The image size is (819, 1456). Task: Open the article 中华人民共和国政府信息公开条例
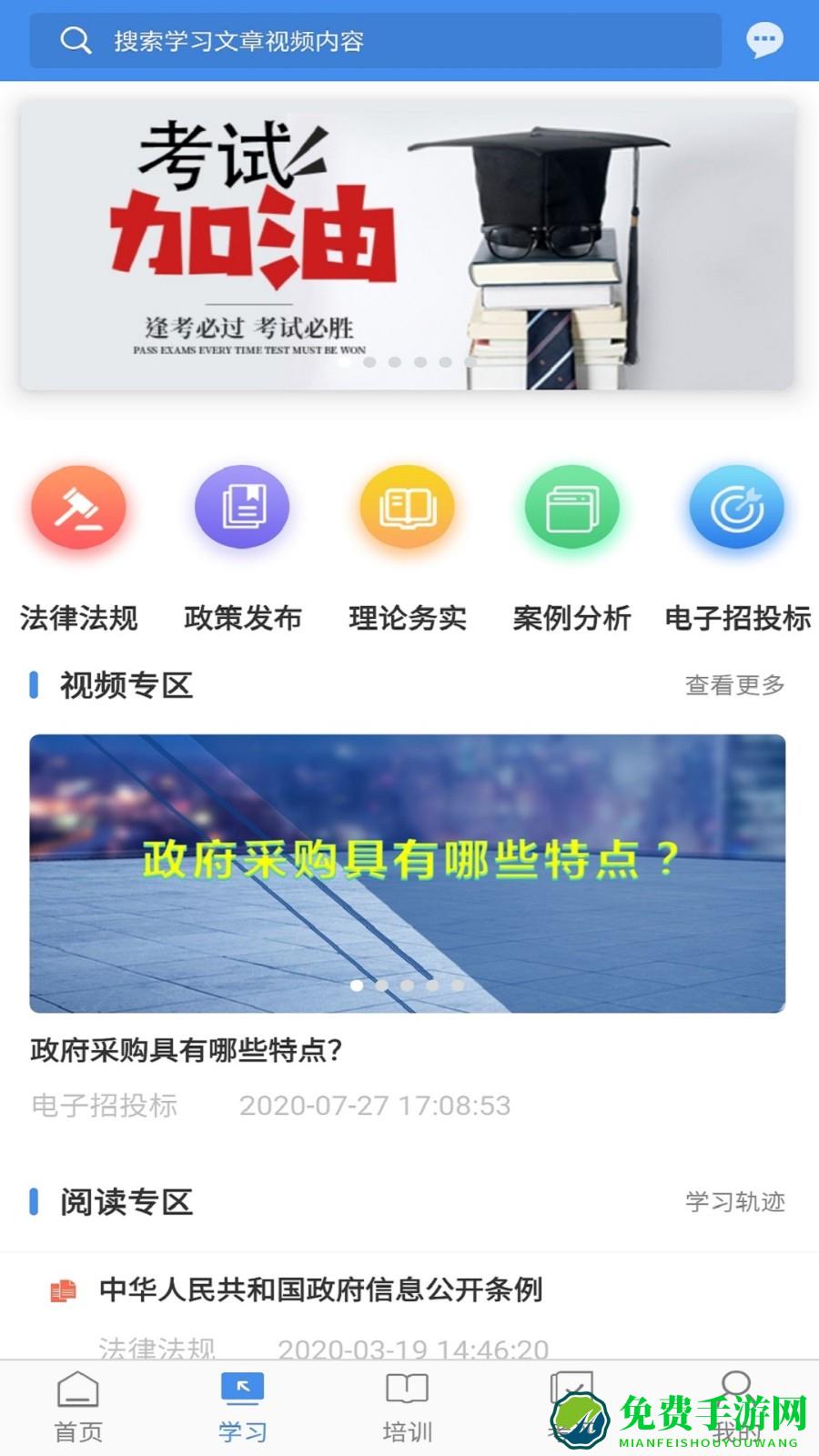pos(322,1291)
